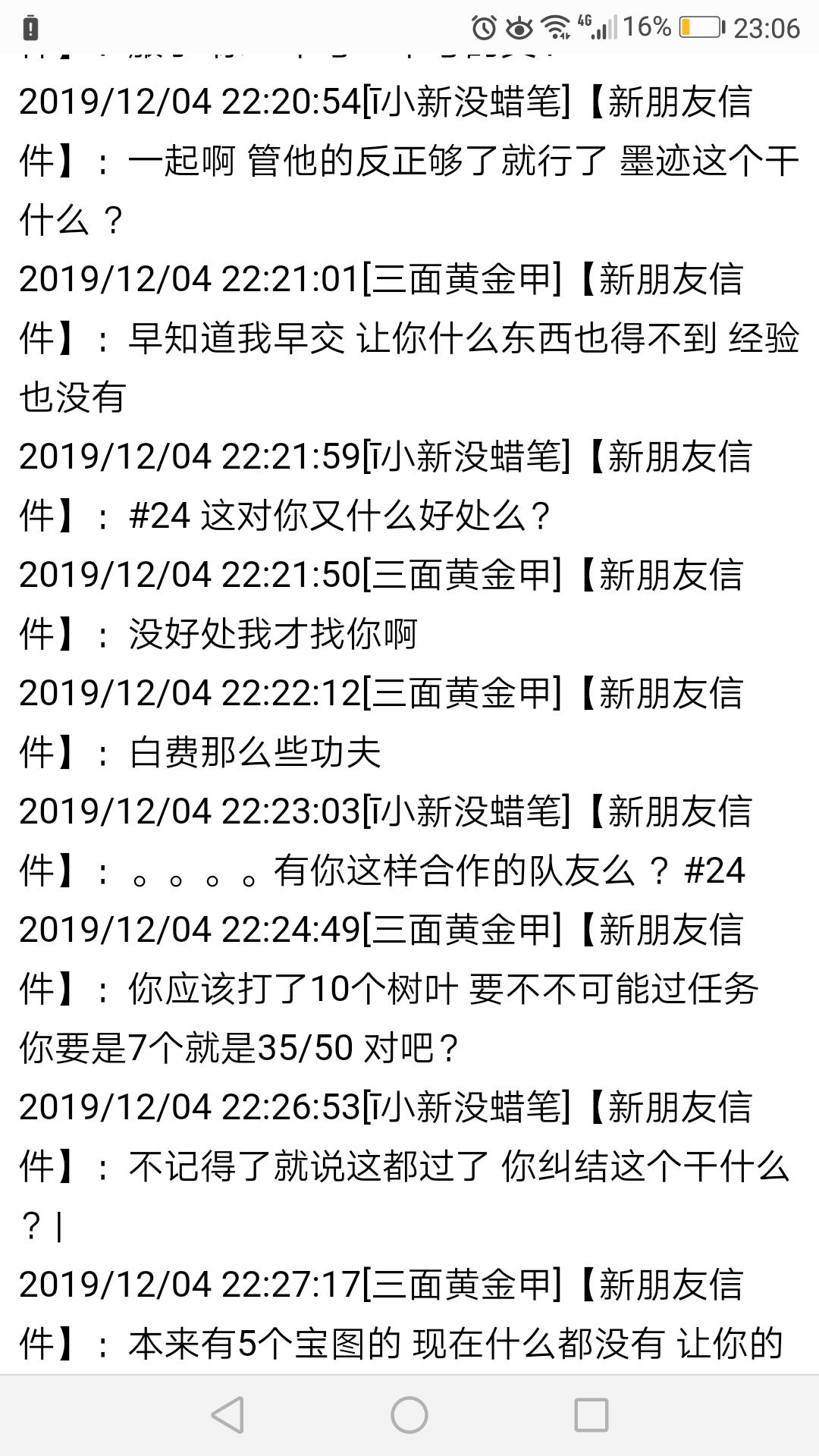Go back using the system back button
This screenshot has height=1456, width=819.
point(227,1415)
